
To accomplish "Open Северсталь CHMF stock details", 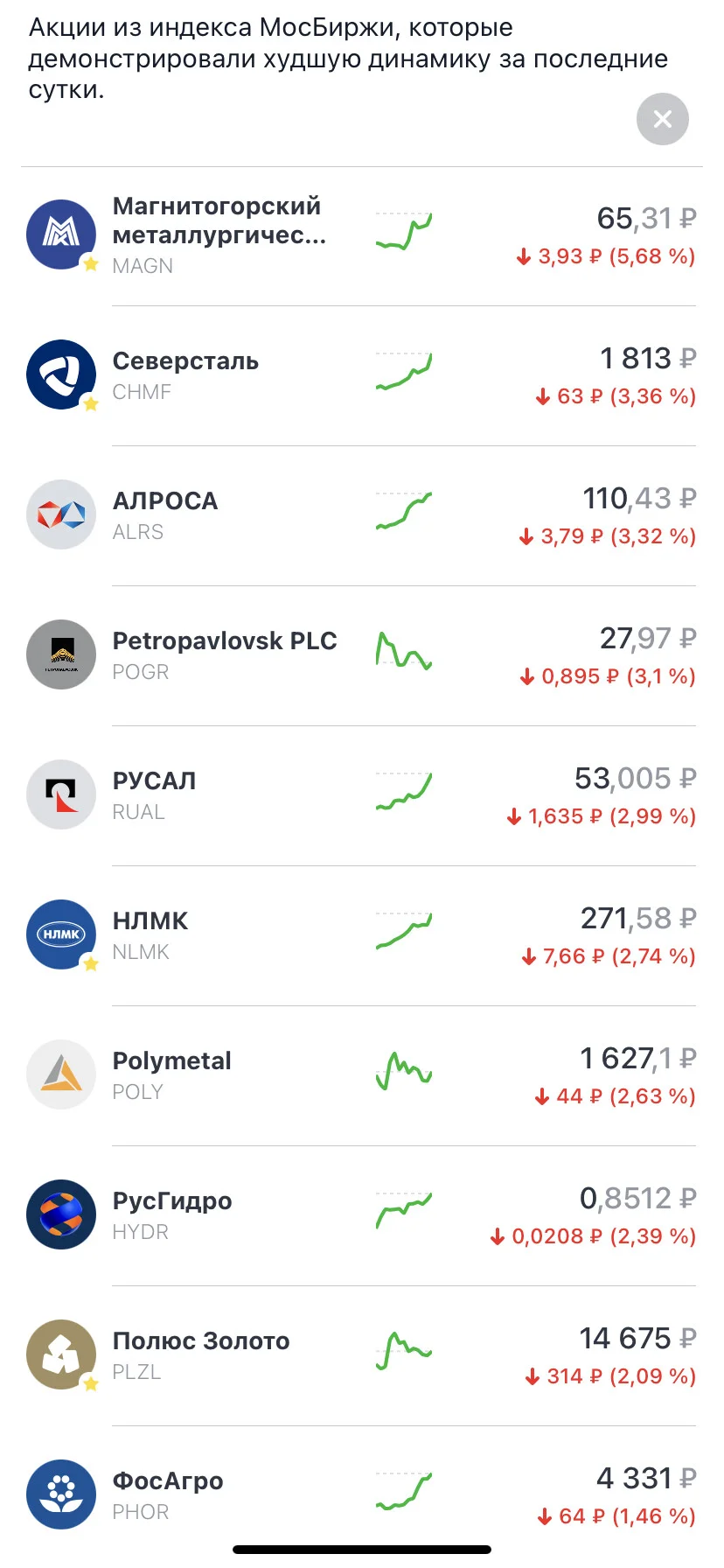I will (x=362, y=376).
